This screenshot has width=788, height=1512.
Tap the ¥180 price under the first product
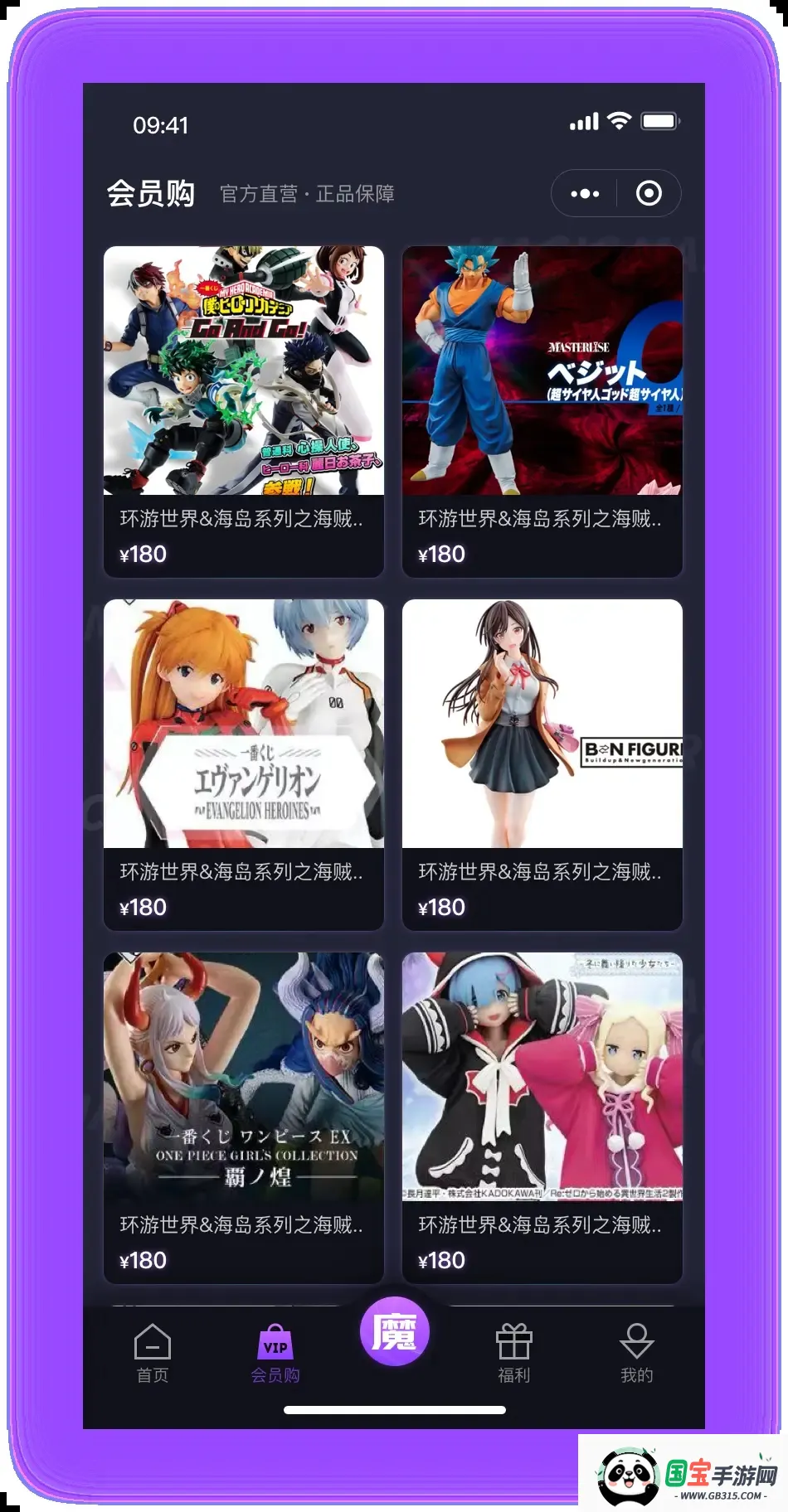coord(144,554)
